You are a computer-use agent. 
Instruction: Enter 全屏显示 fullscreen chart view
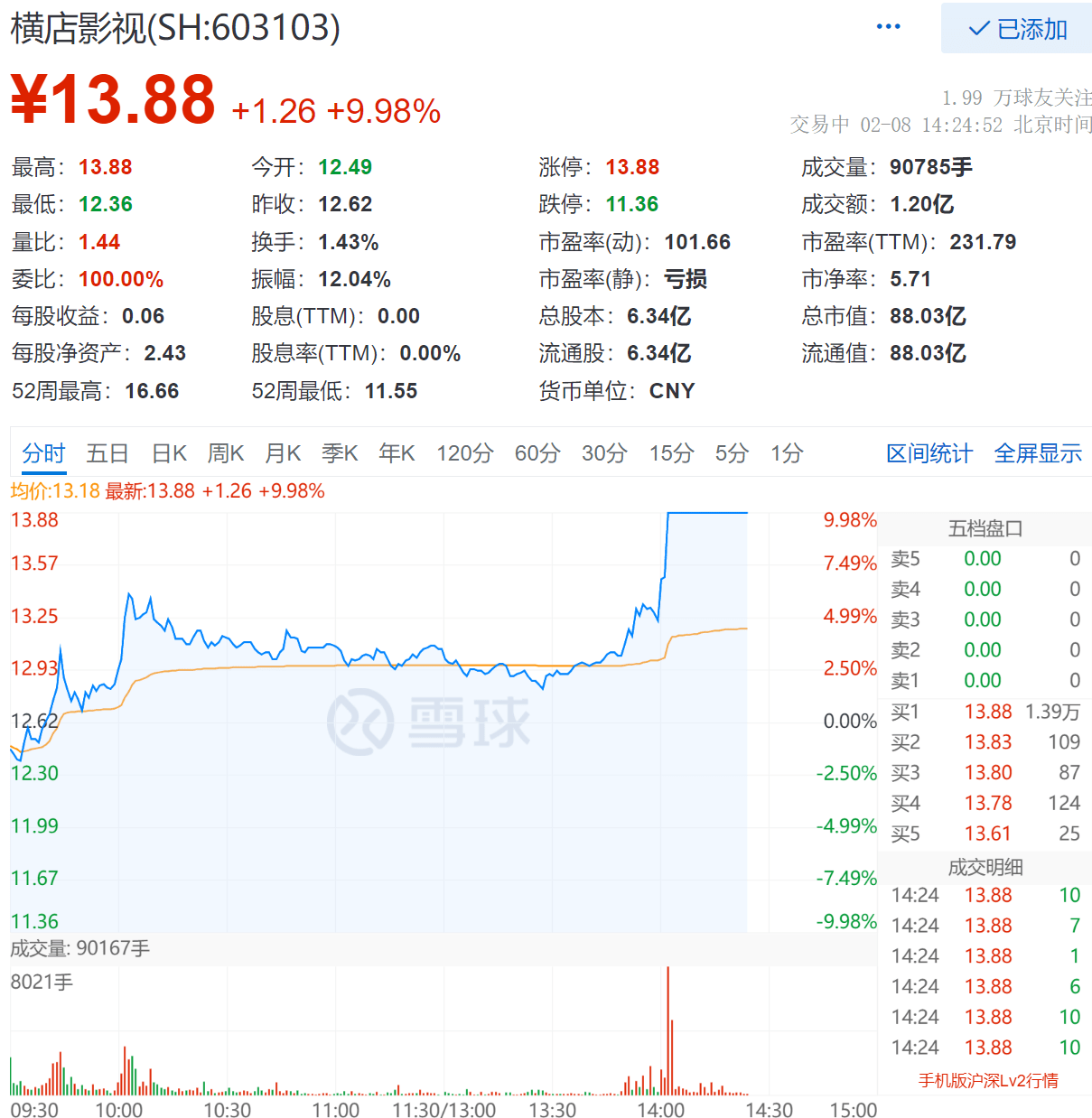point(1038,453)
